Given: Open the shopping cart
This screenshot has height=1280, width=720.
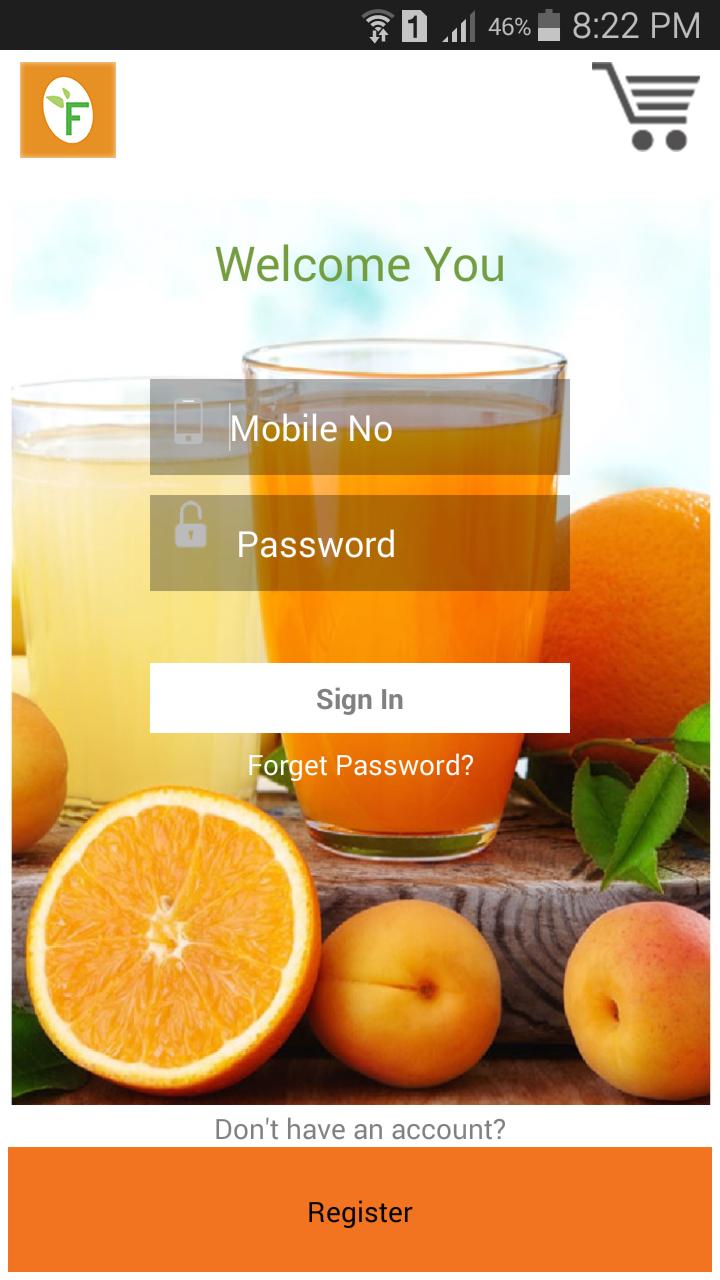Looking at the screenshot, I should (646, 106).
